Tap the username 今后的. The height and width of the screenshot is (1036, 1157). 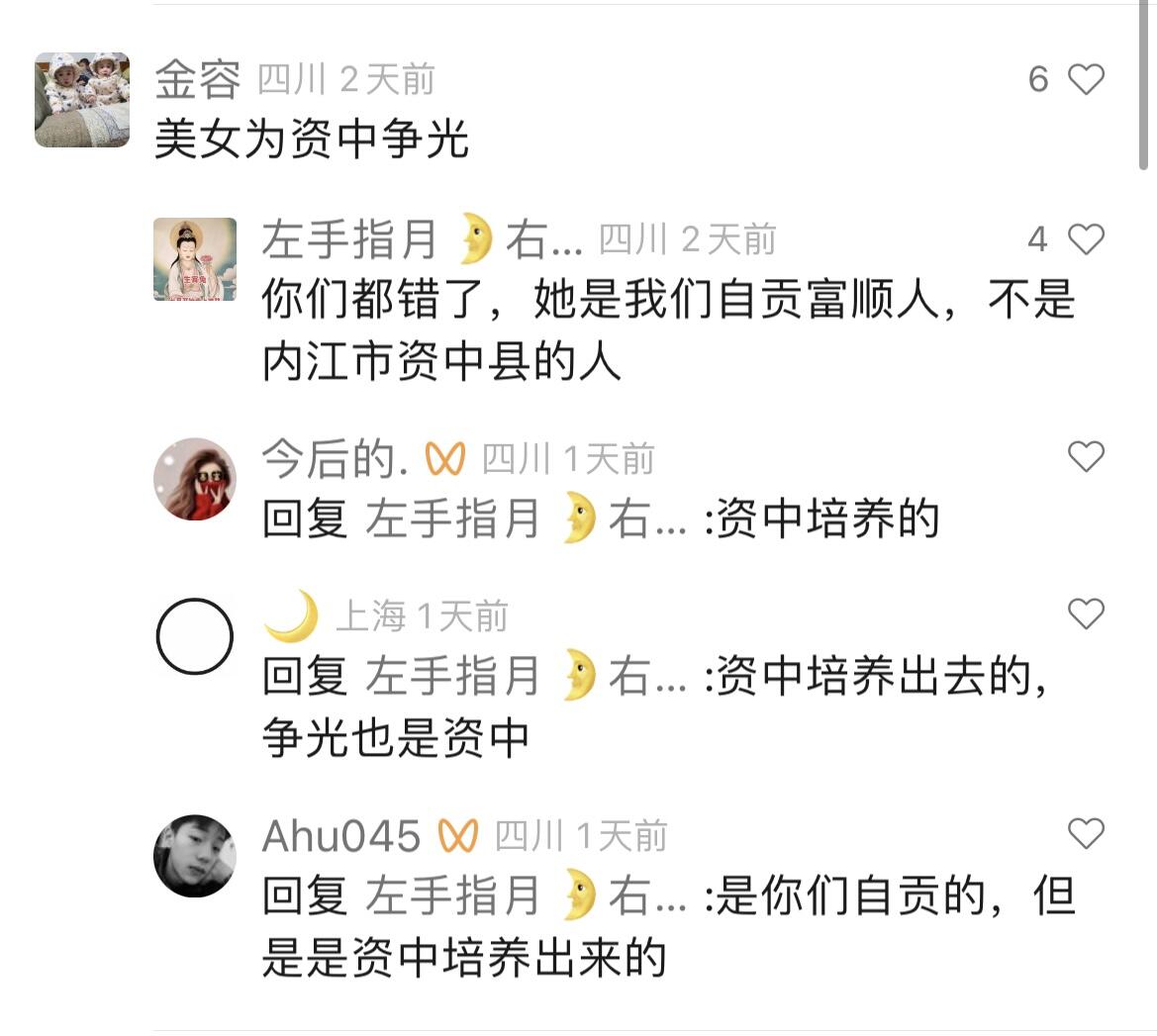click(x=335, y=459)
